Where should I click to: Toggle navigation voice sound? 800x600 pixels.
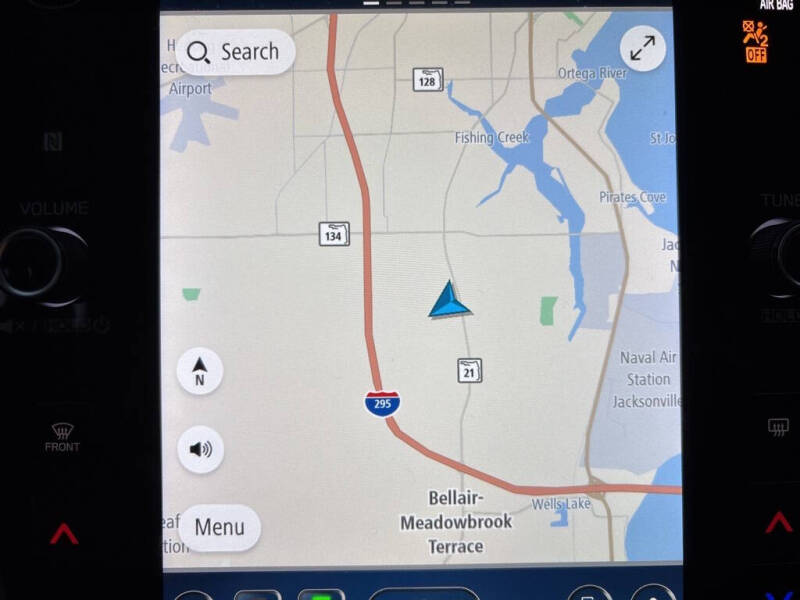click(200, 449)
